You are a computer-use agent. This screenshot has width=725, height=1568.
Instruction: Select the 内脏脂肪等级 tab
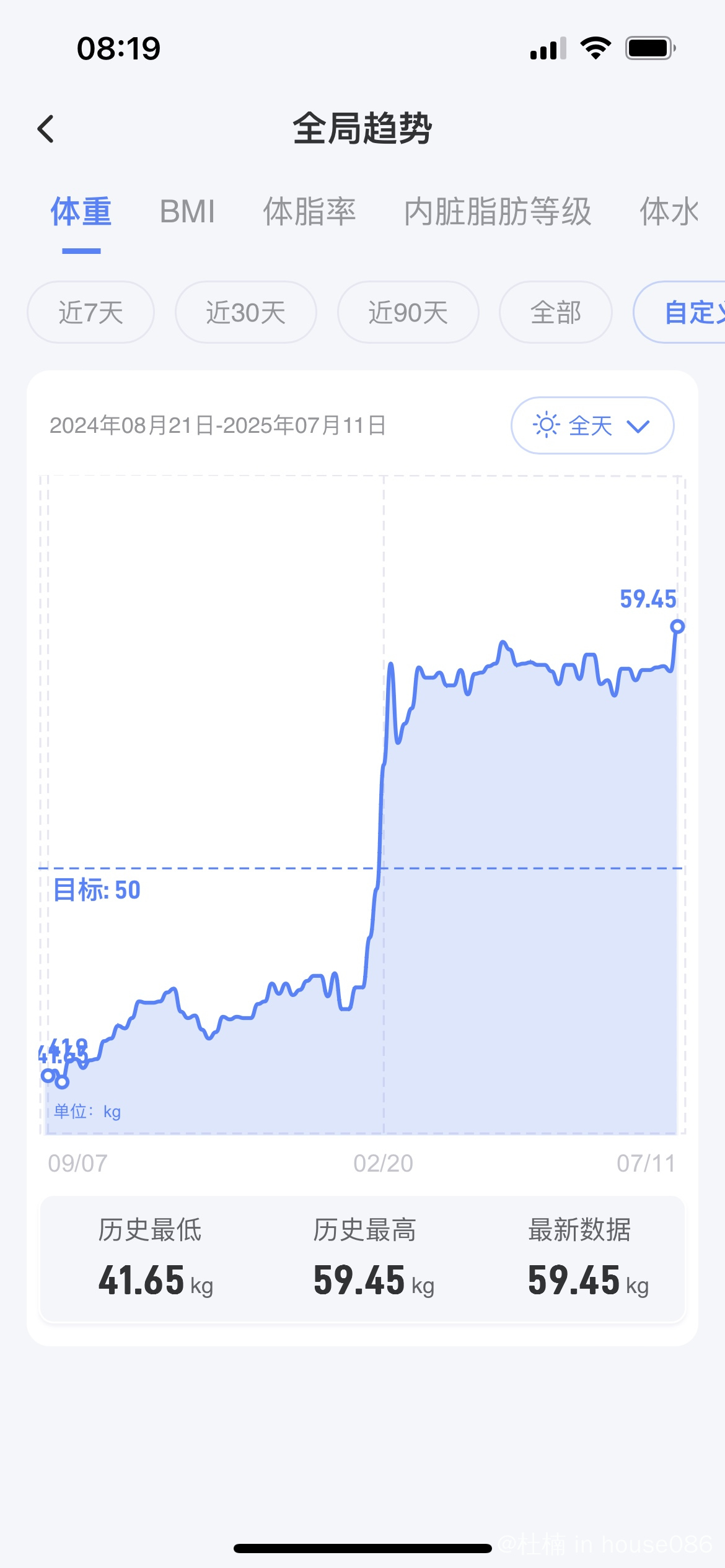(498, 212)
